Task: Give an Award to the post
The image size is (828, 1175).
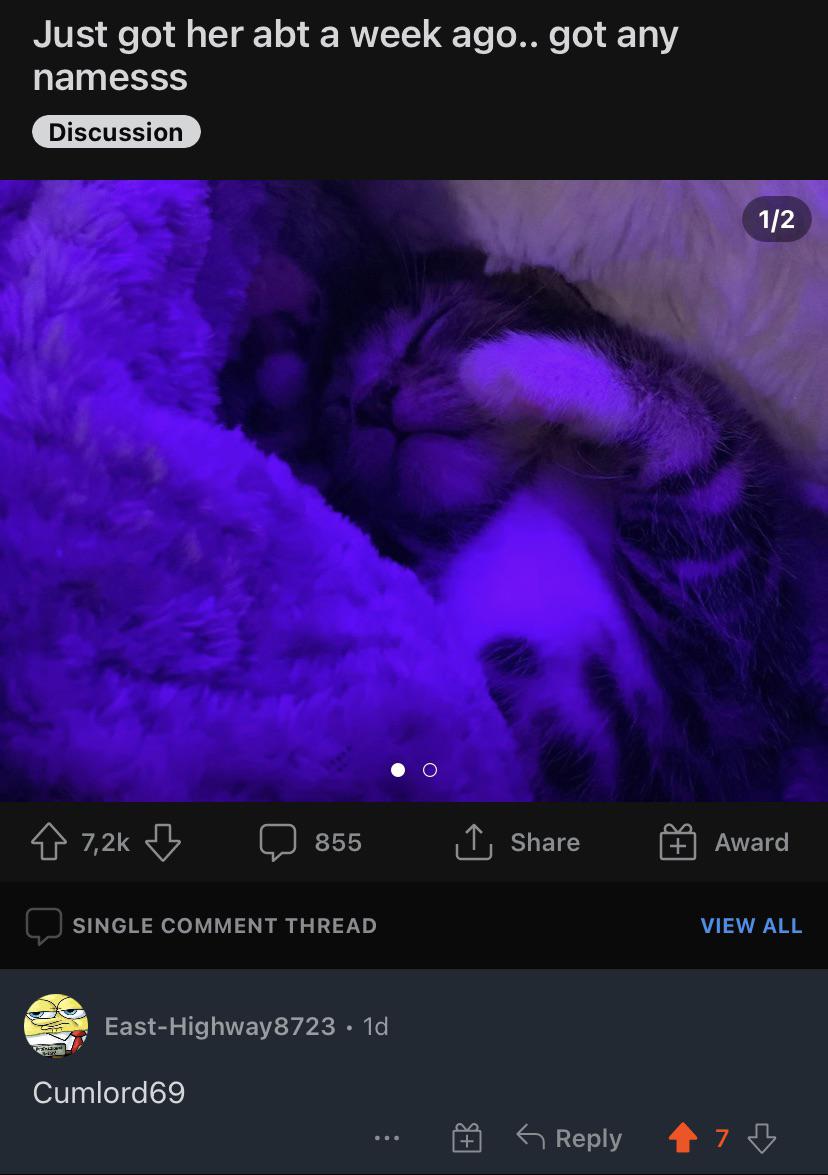Action: [x=724, y=842]
